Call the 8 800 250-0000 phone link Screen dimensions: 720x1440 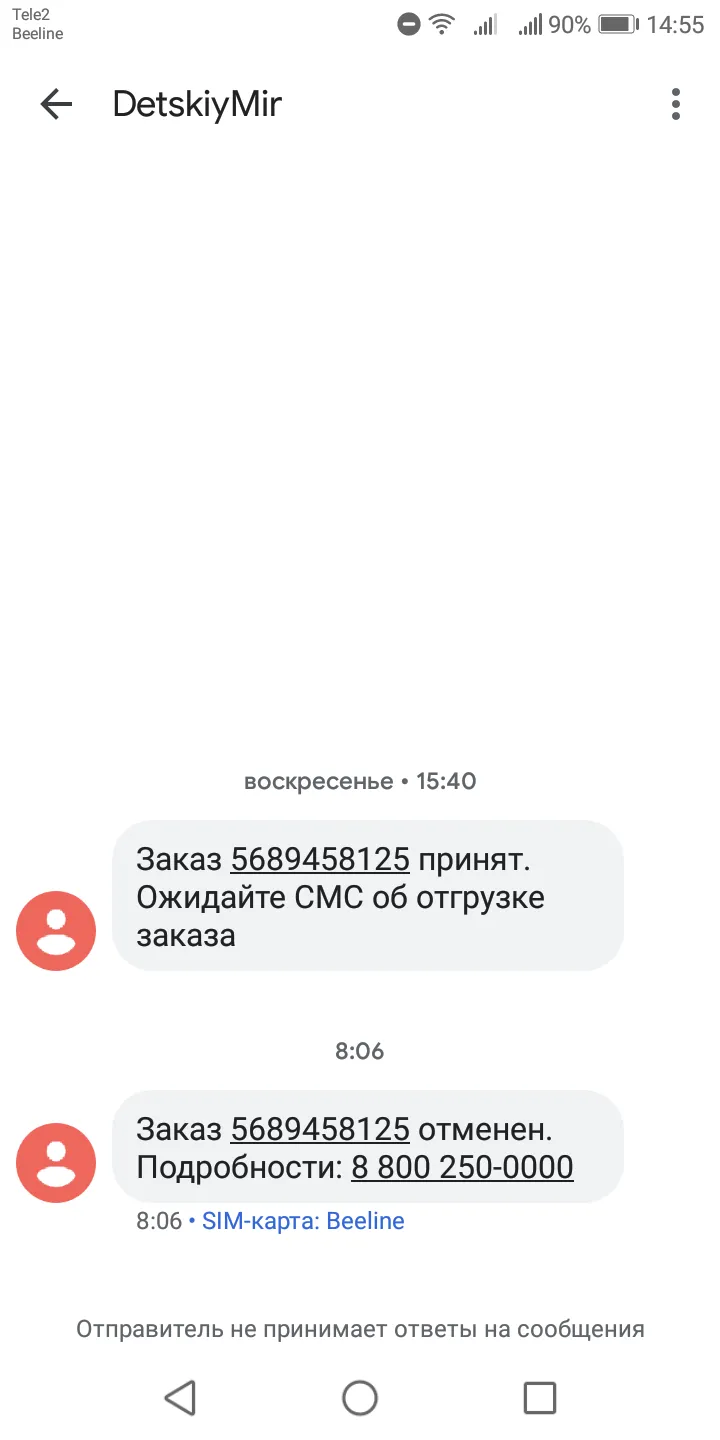coord(462,1167)
